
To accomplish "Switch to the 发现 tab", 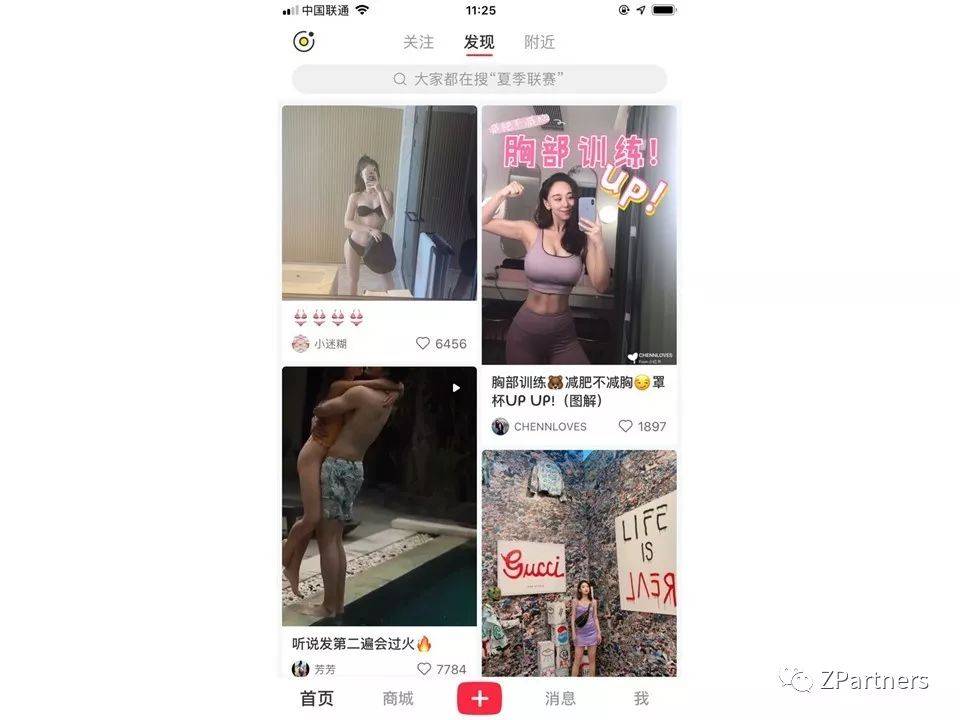I will click(479, 42).
